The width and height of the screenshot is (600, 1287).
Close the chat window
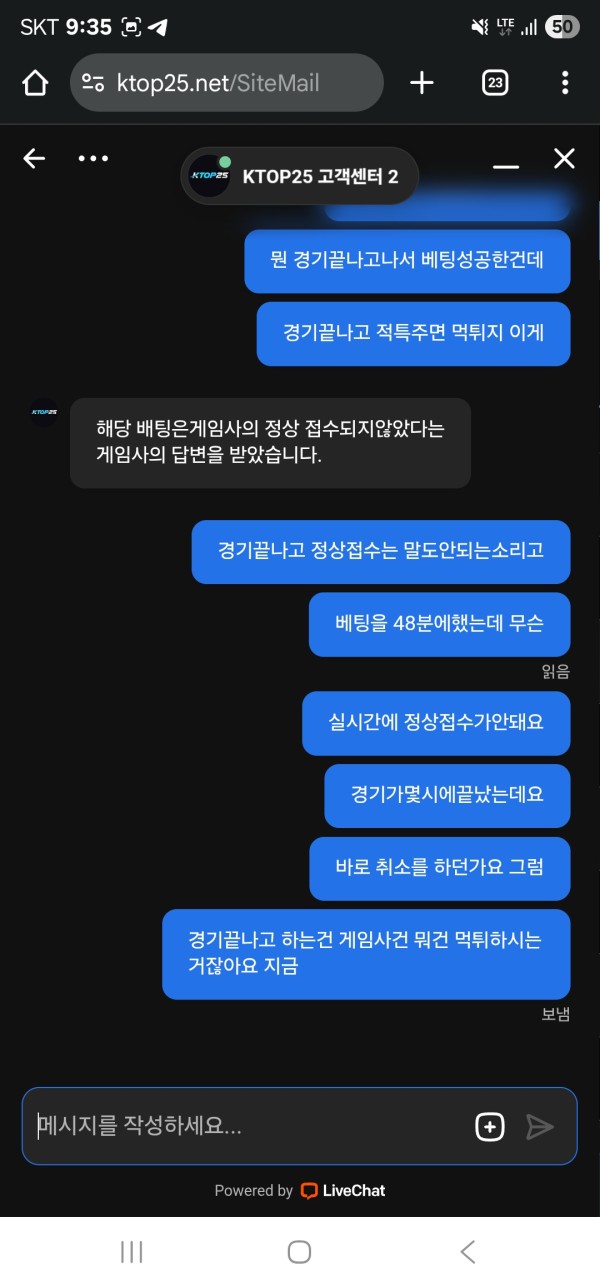click(x=564, y=158)
